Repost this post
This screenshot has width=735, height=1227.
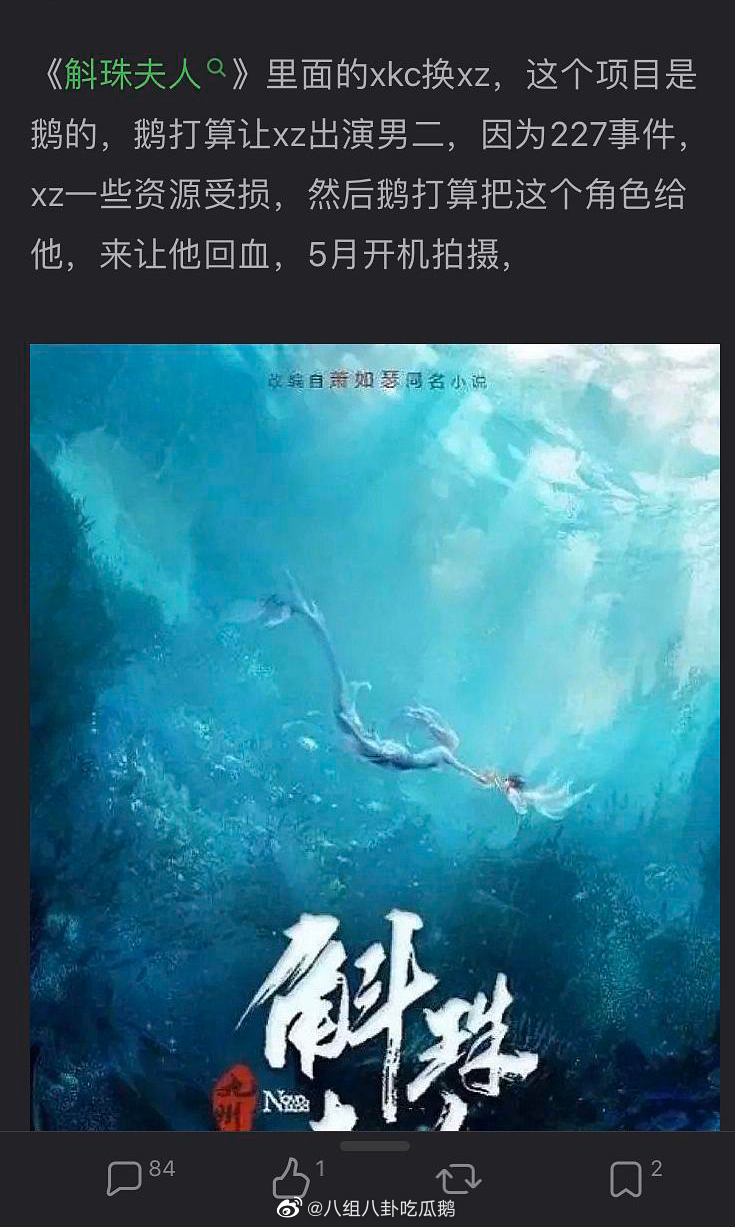(458, 1179)
